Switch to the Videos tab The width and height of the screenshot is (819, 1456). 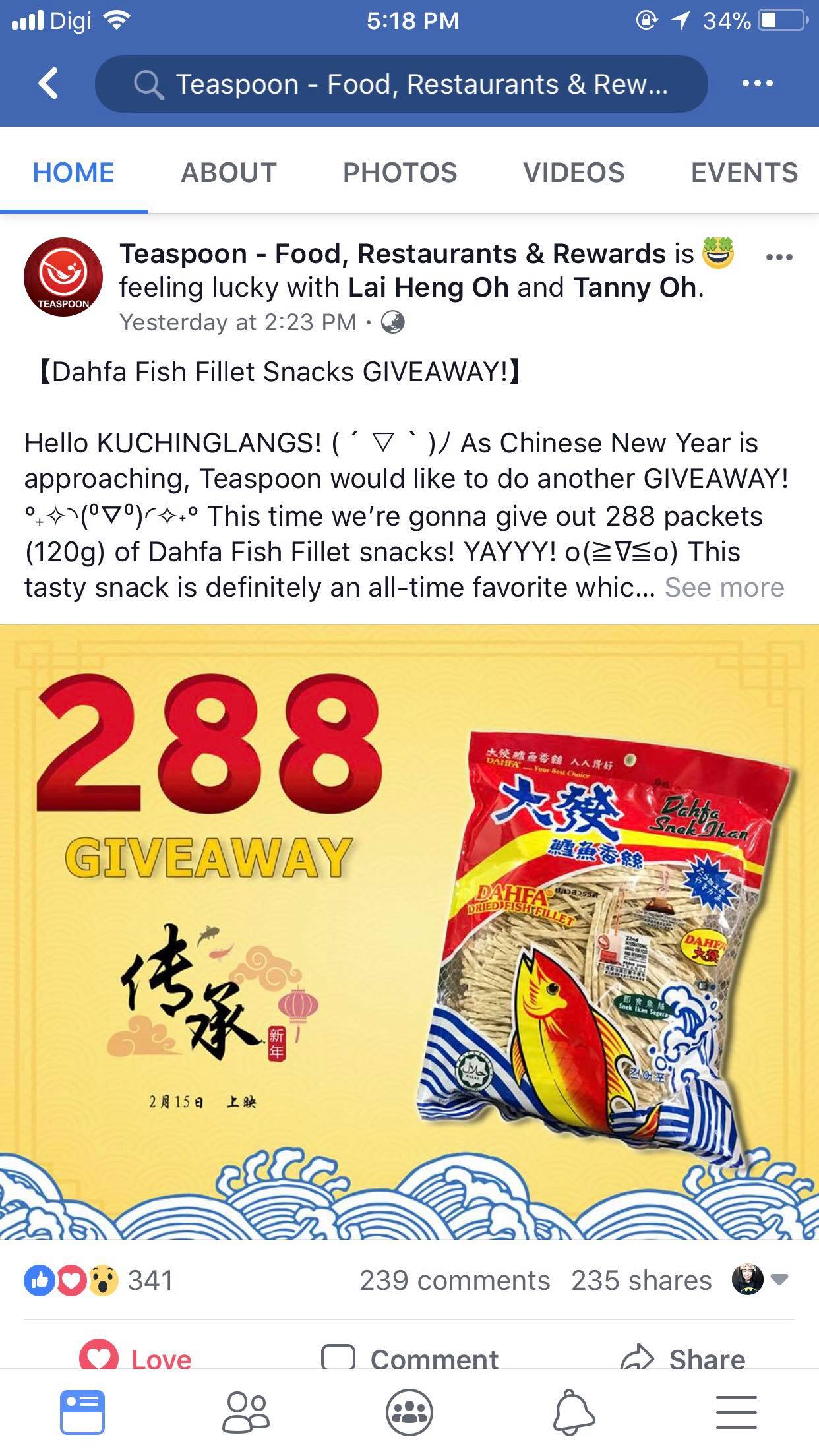[x=574, y=173]
